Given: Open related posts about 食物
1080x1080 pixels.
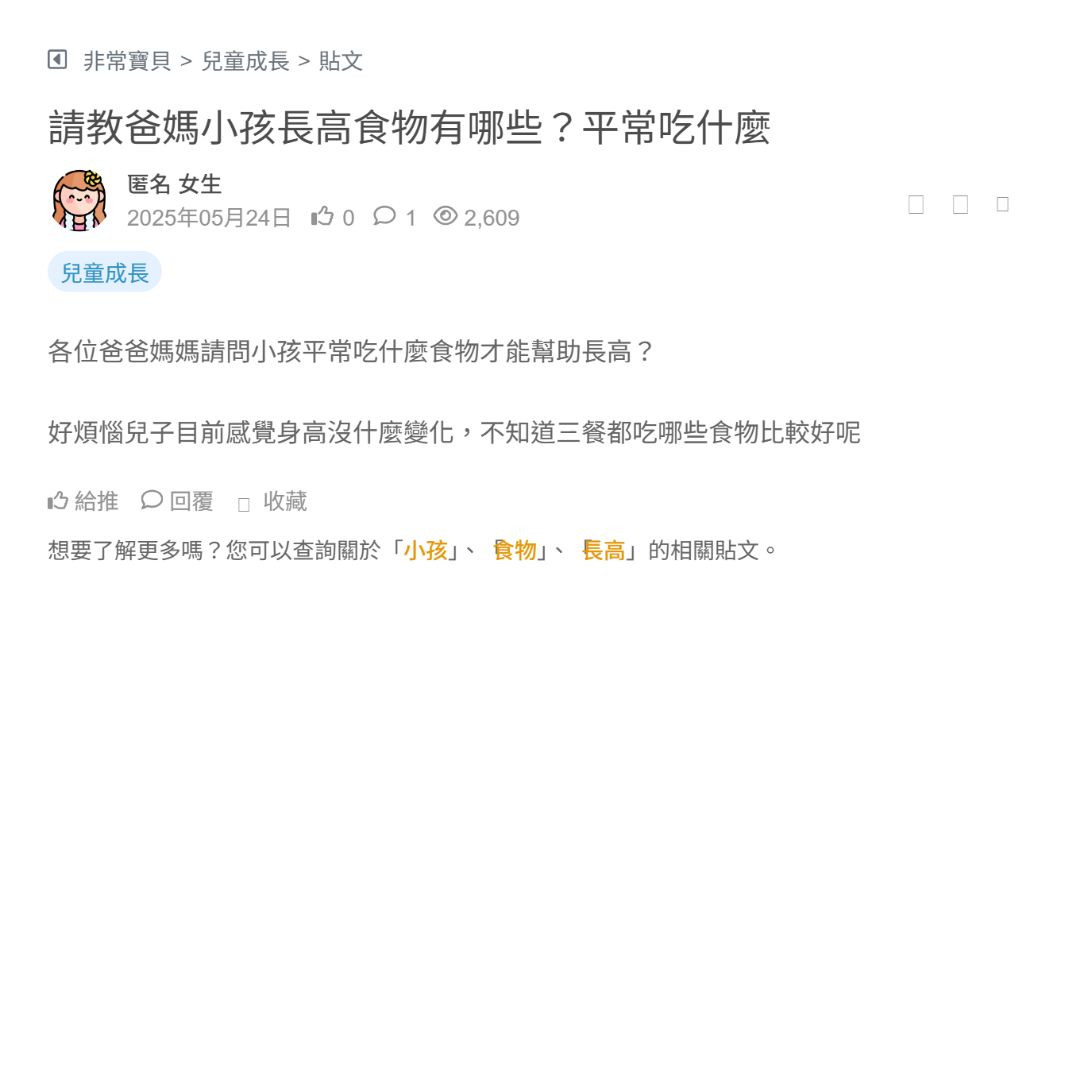Looking at the screenshot, I should [515, 550].
